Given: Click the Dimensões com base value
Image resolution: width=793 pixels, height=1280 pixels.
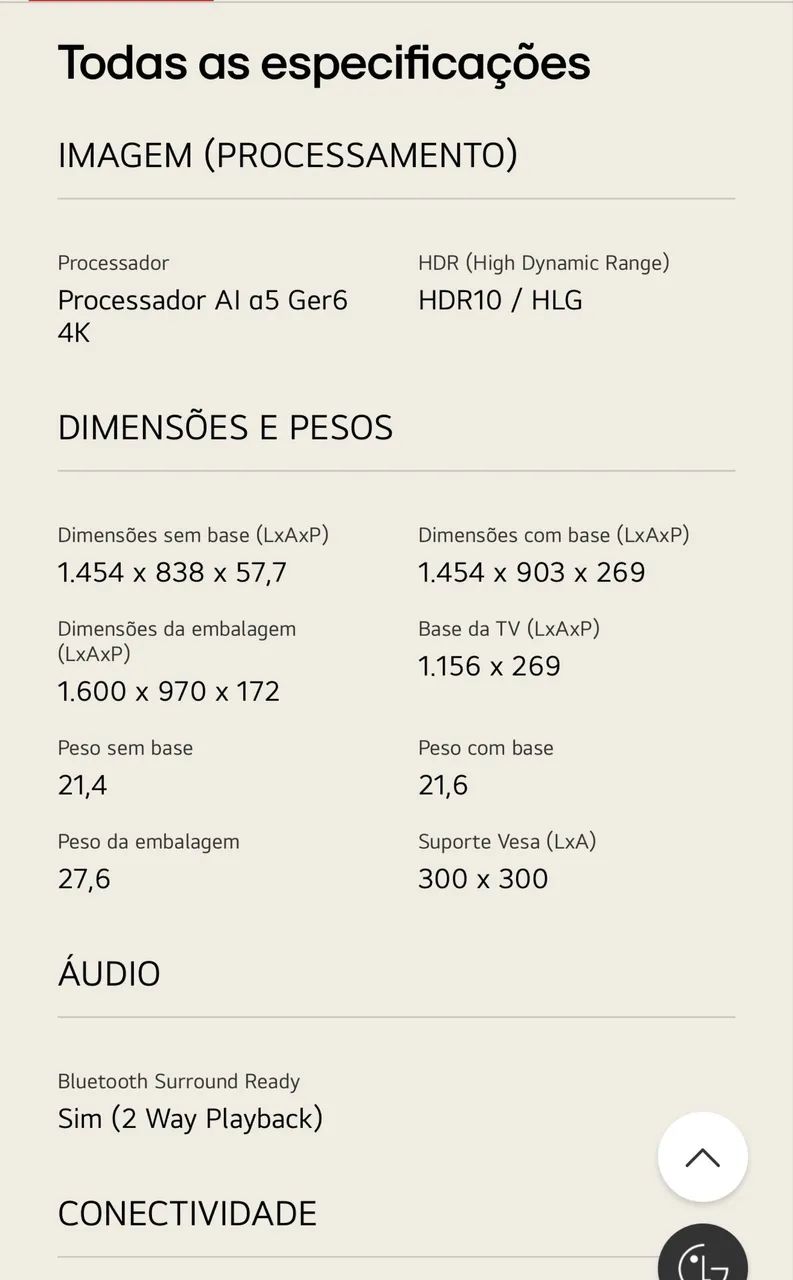Looking at the screenshot, I should [x=531, y=571].
